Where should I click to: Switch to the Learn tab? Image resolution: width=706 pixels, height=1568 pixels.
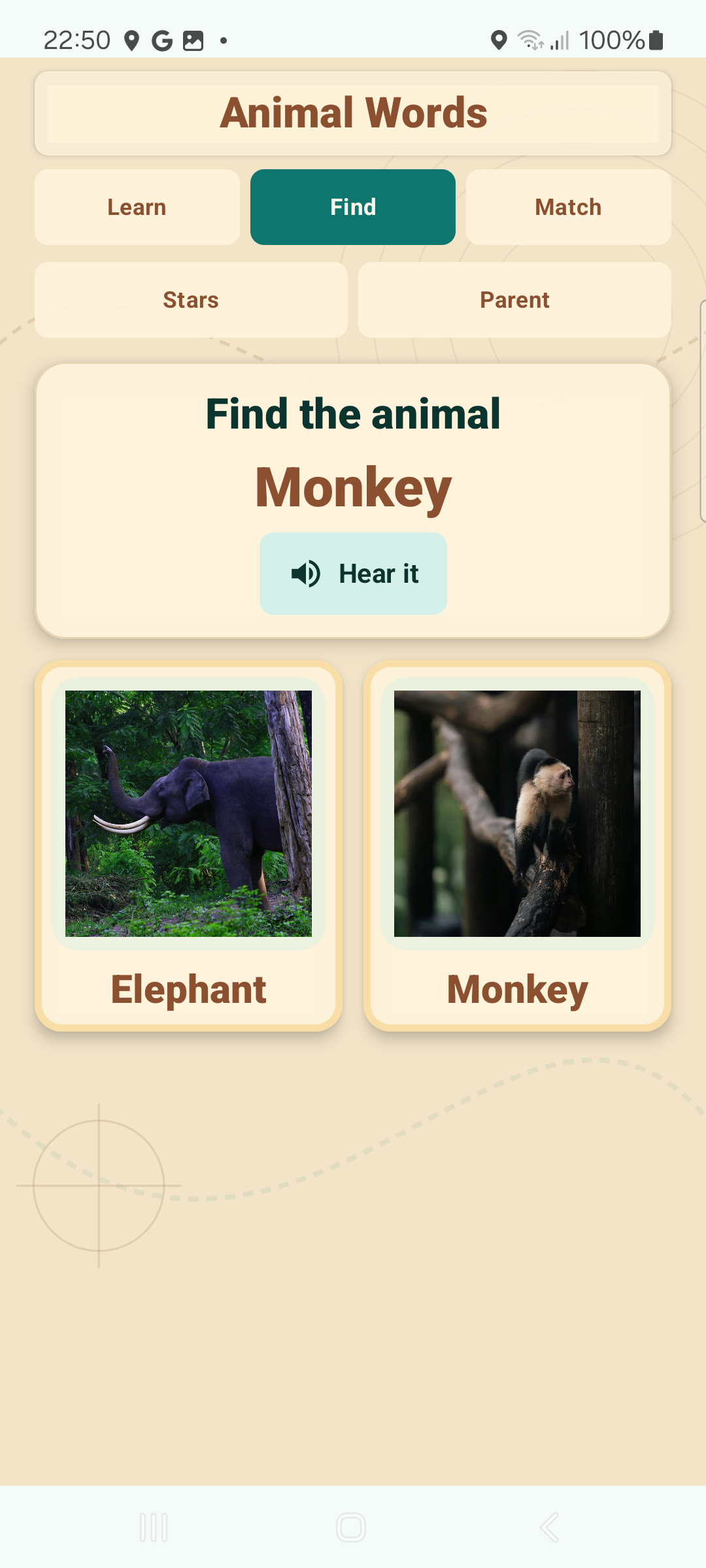137,207
